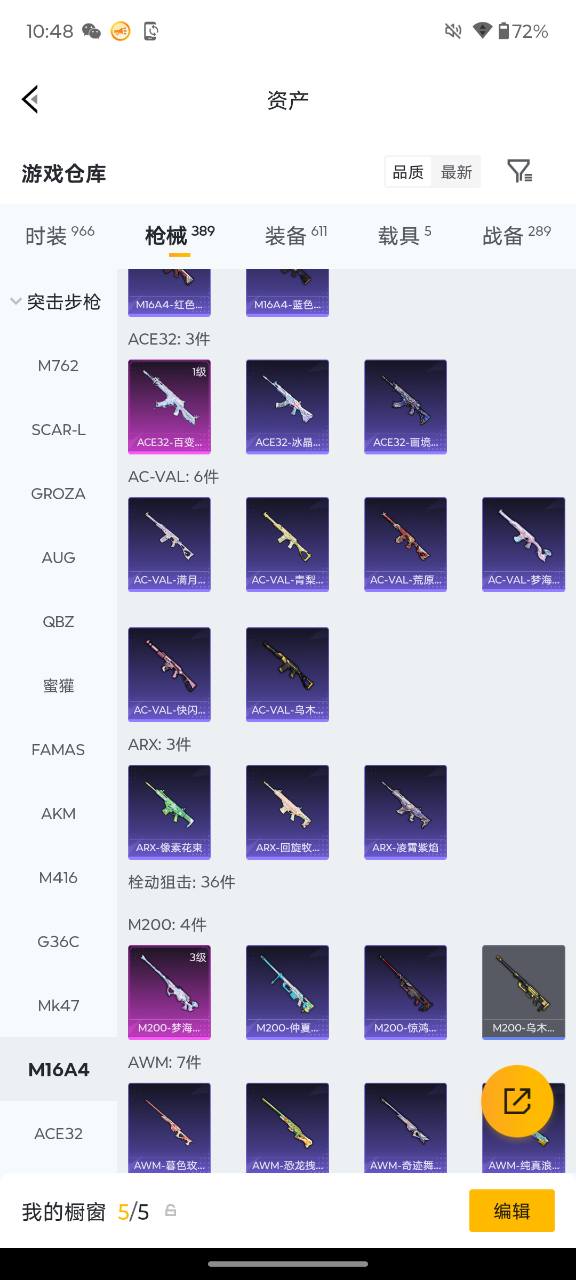576x1280 pixels.
Task: Switch to the 载具 tab
Action: tap(405, 235)
